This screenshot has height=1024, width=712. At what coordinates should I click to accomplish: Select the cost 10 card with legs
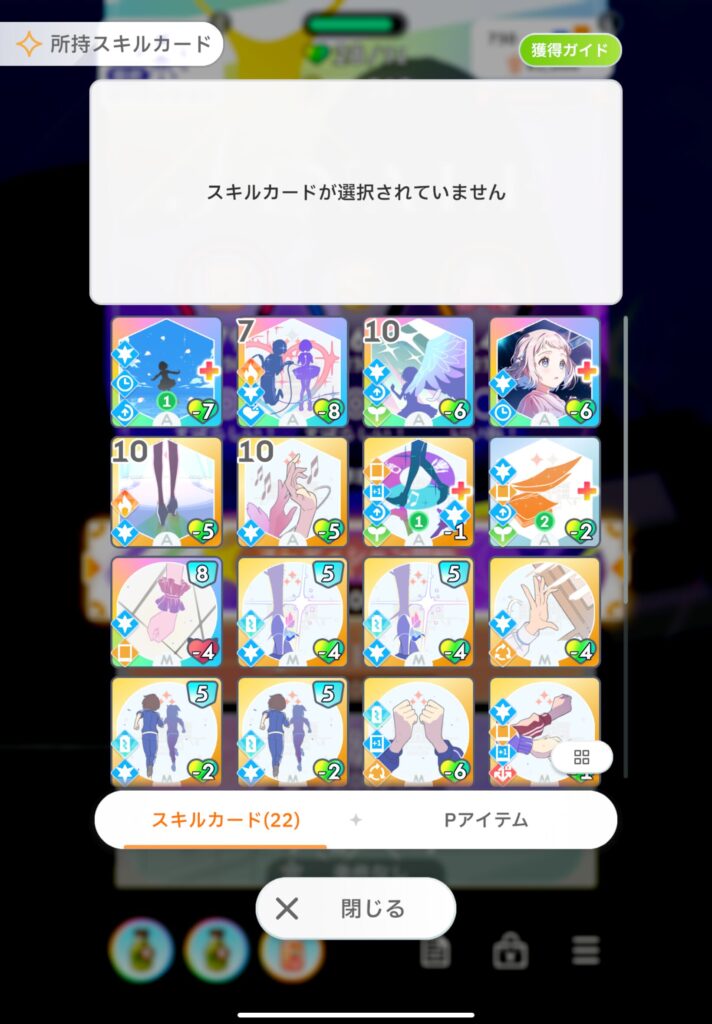166,492
